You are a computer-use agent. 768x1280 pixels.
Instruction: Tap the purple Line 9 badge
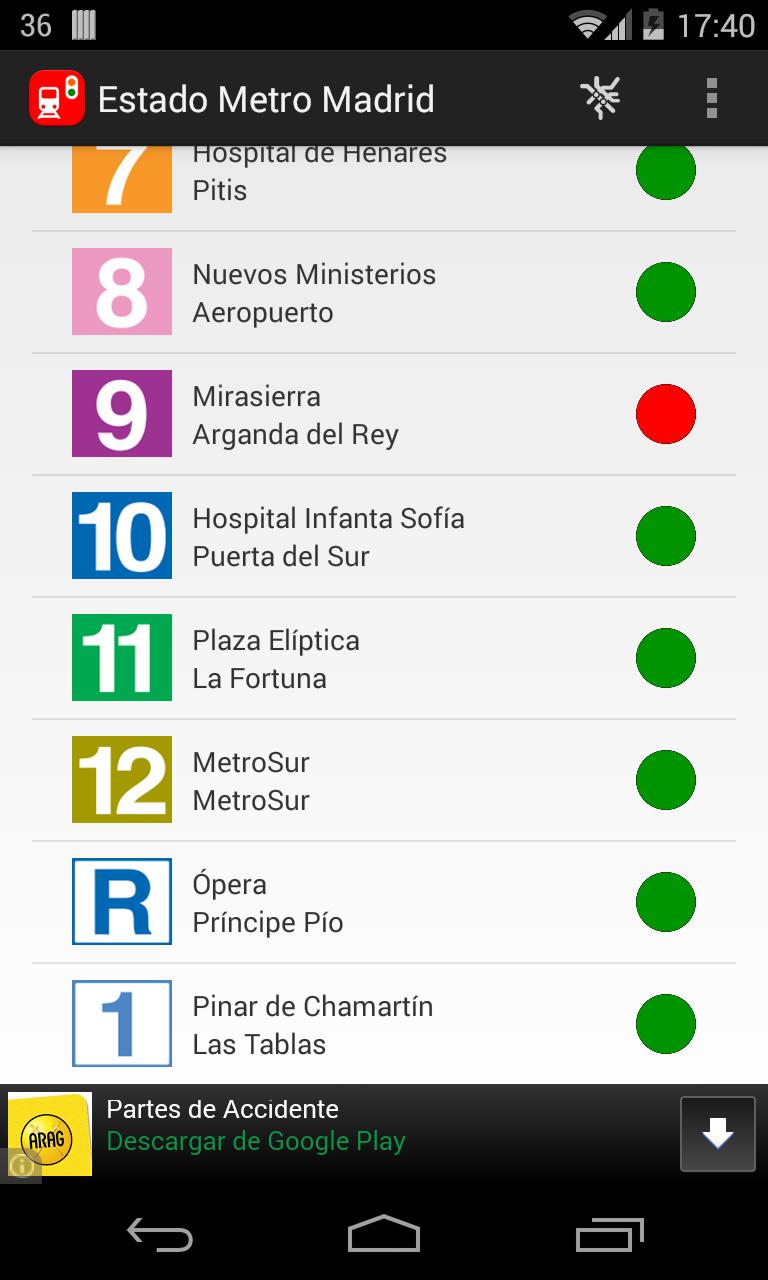121,414
